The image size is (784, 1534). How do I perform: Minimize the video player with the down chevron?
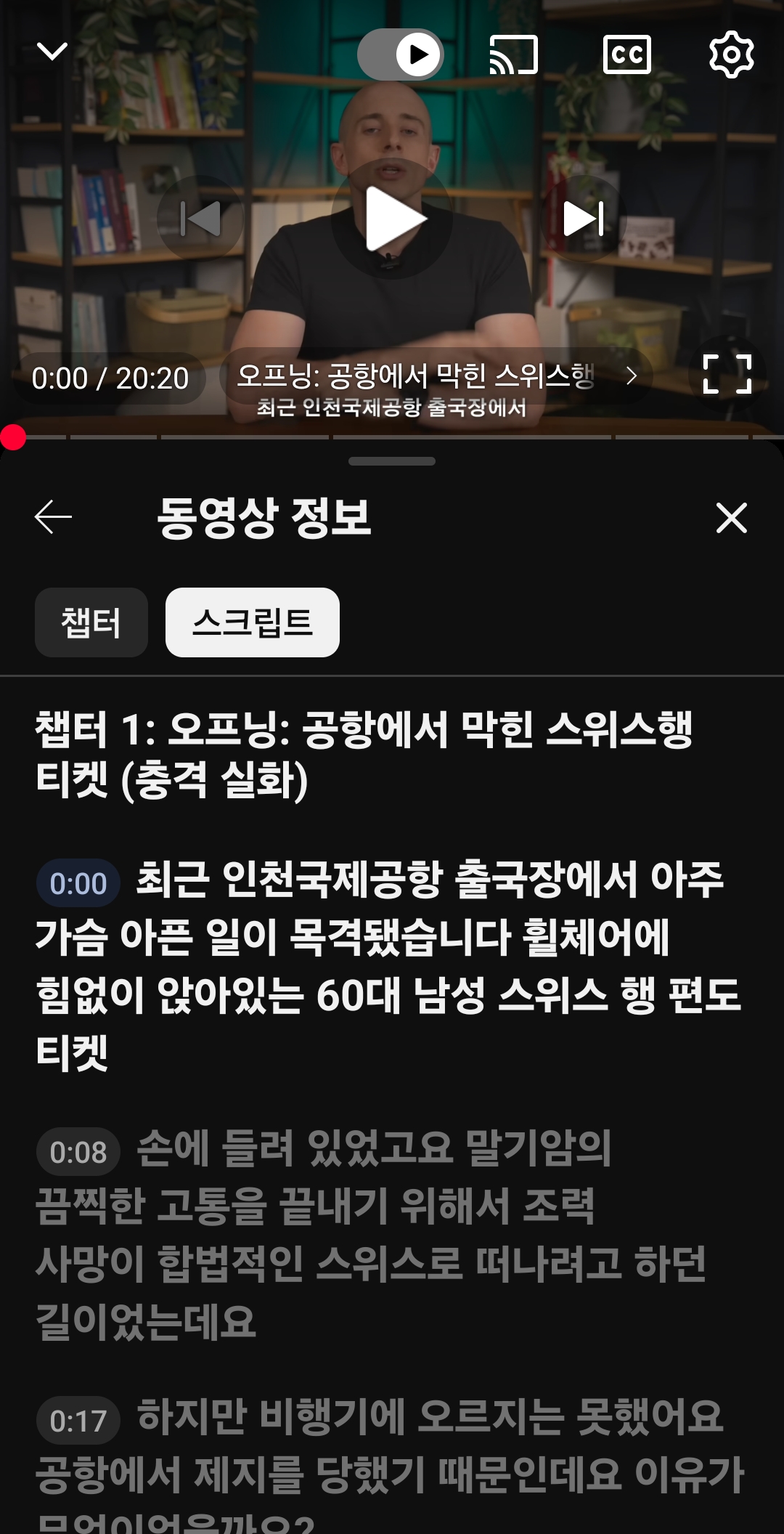[52, 52]
